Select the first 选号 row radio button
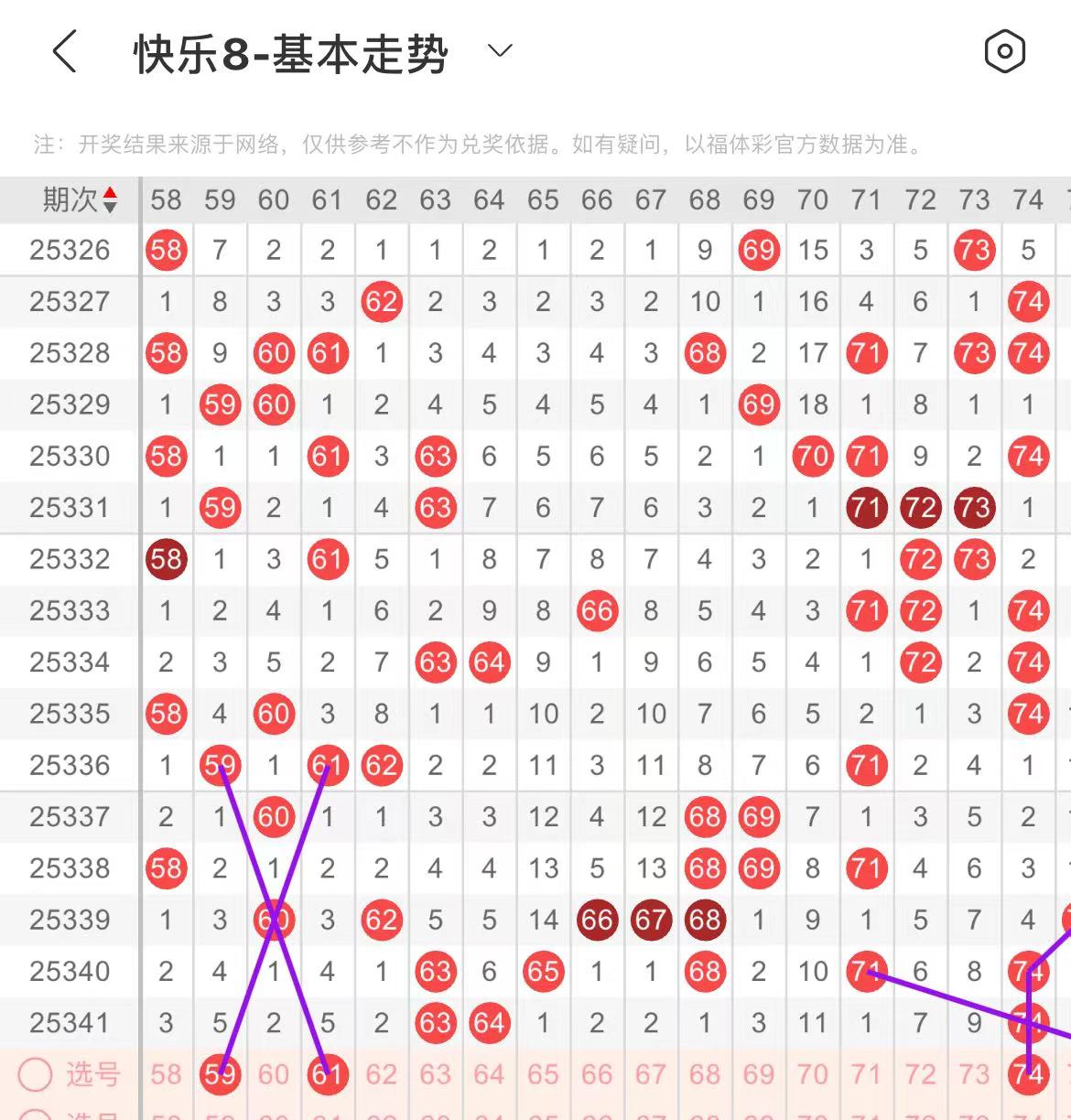Screen dimensions: 1071x1120 pos(36,1074)
